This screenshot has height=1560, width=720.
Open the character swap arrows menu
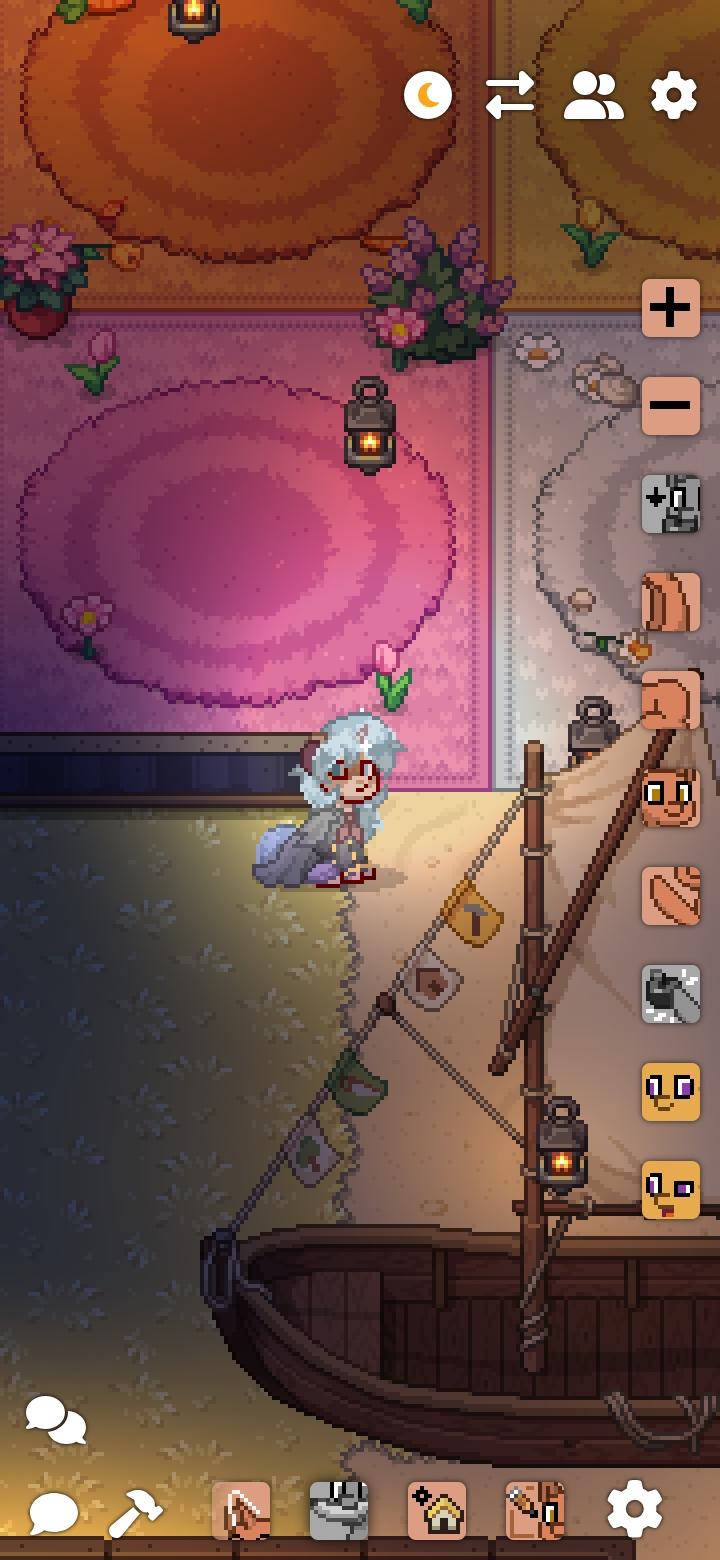point(512,95)
